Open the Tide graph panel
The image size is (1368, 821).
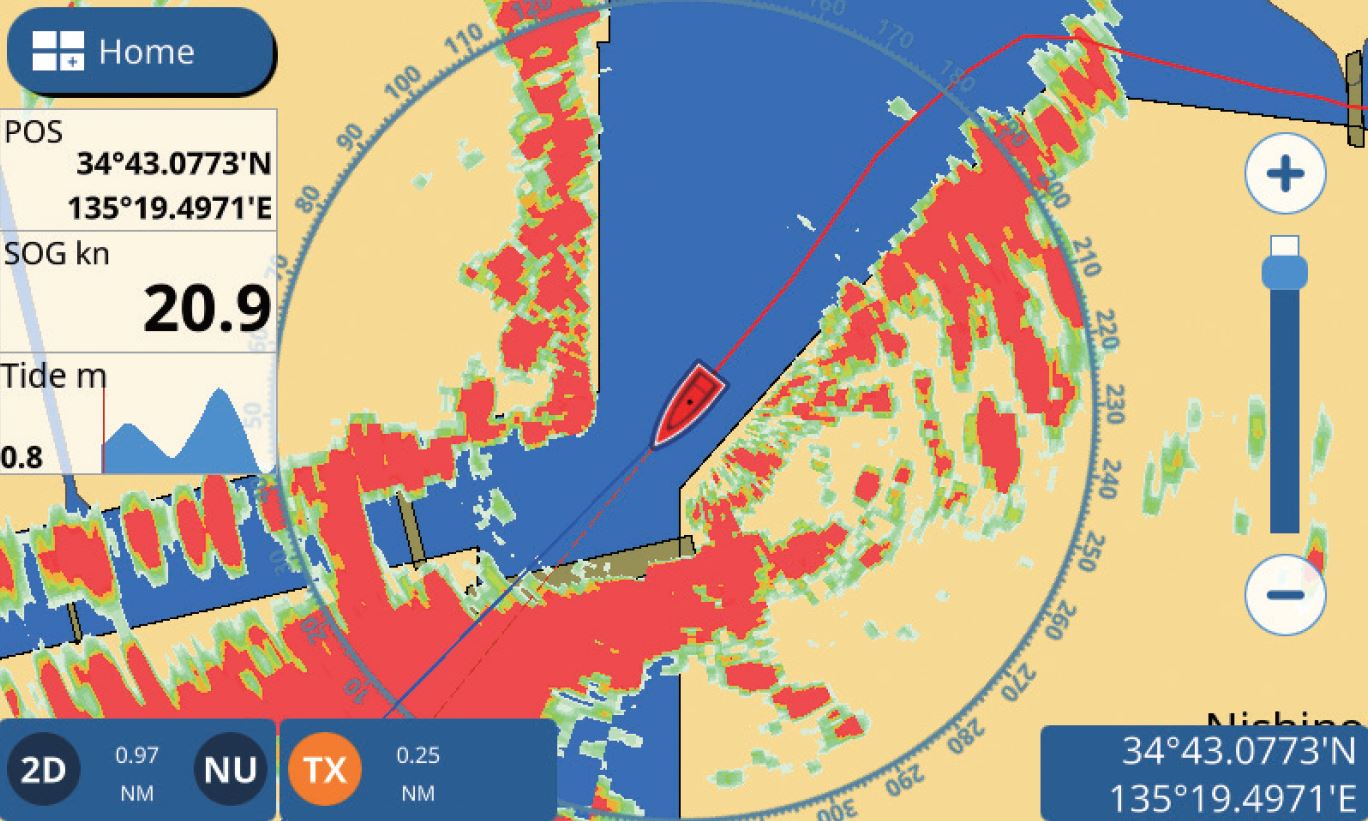tap(138, 415)
